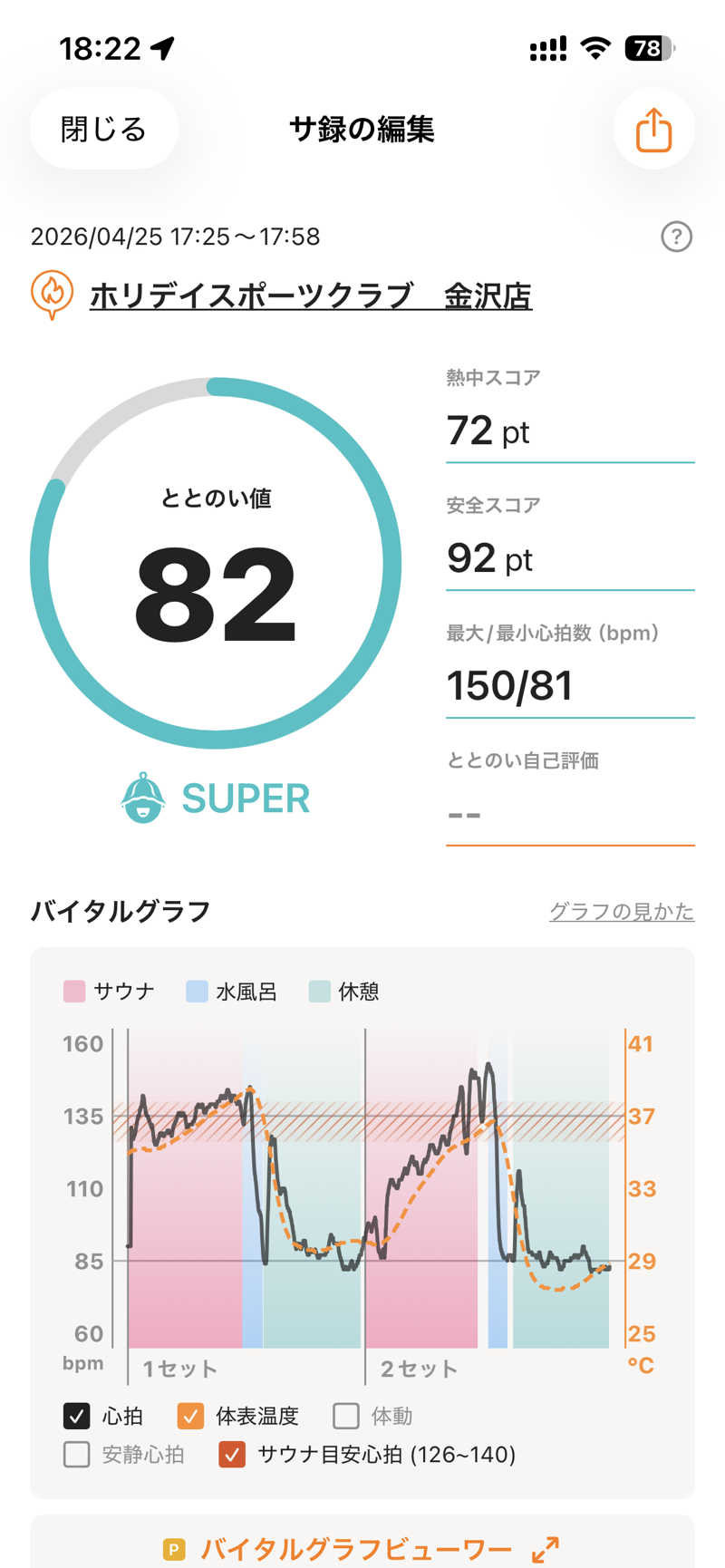This screenshot has height=1568, width=725.
Task: Enable the 体動 checkbox
Action: click(x=344, y=1416)
